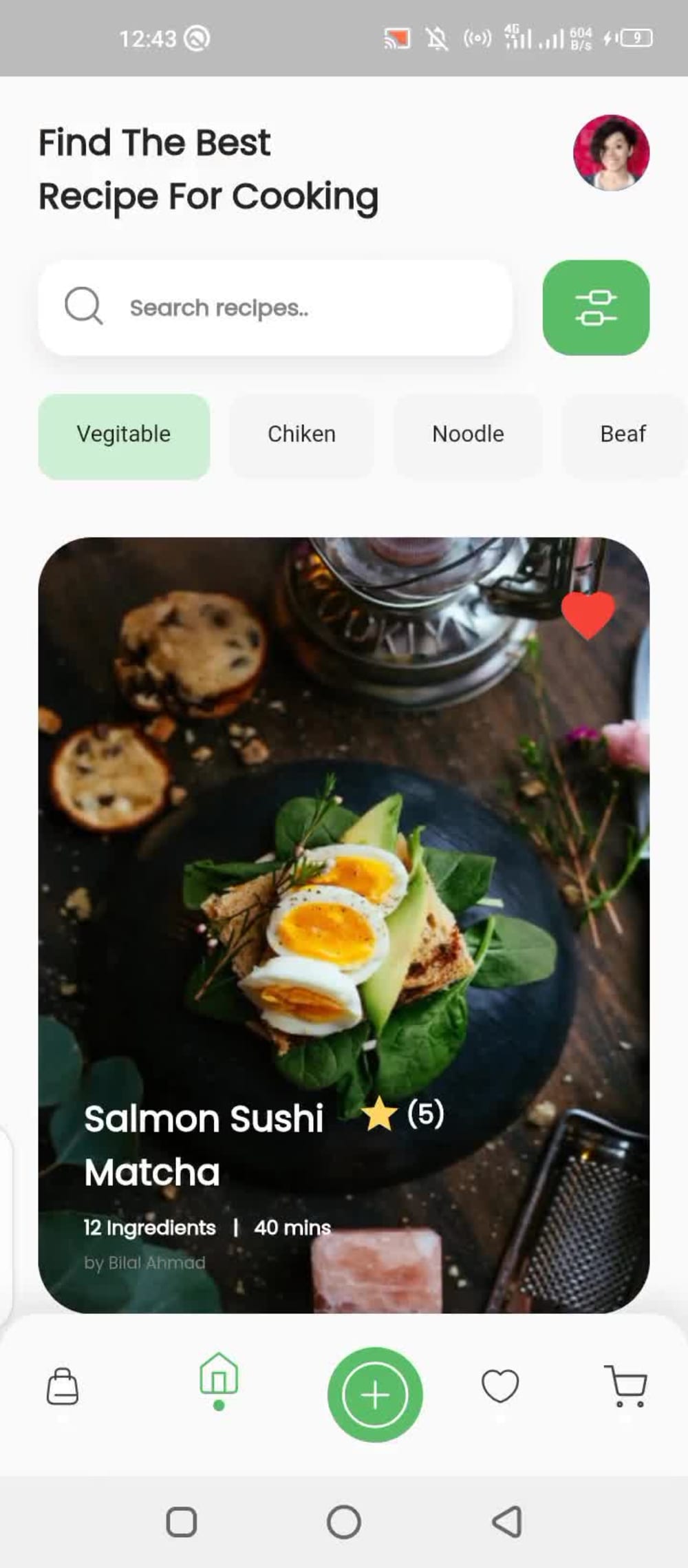Tap the Search recipes field
This screenshot has width=688, height=1568.
pos(275,308)
